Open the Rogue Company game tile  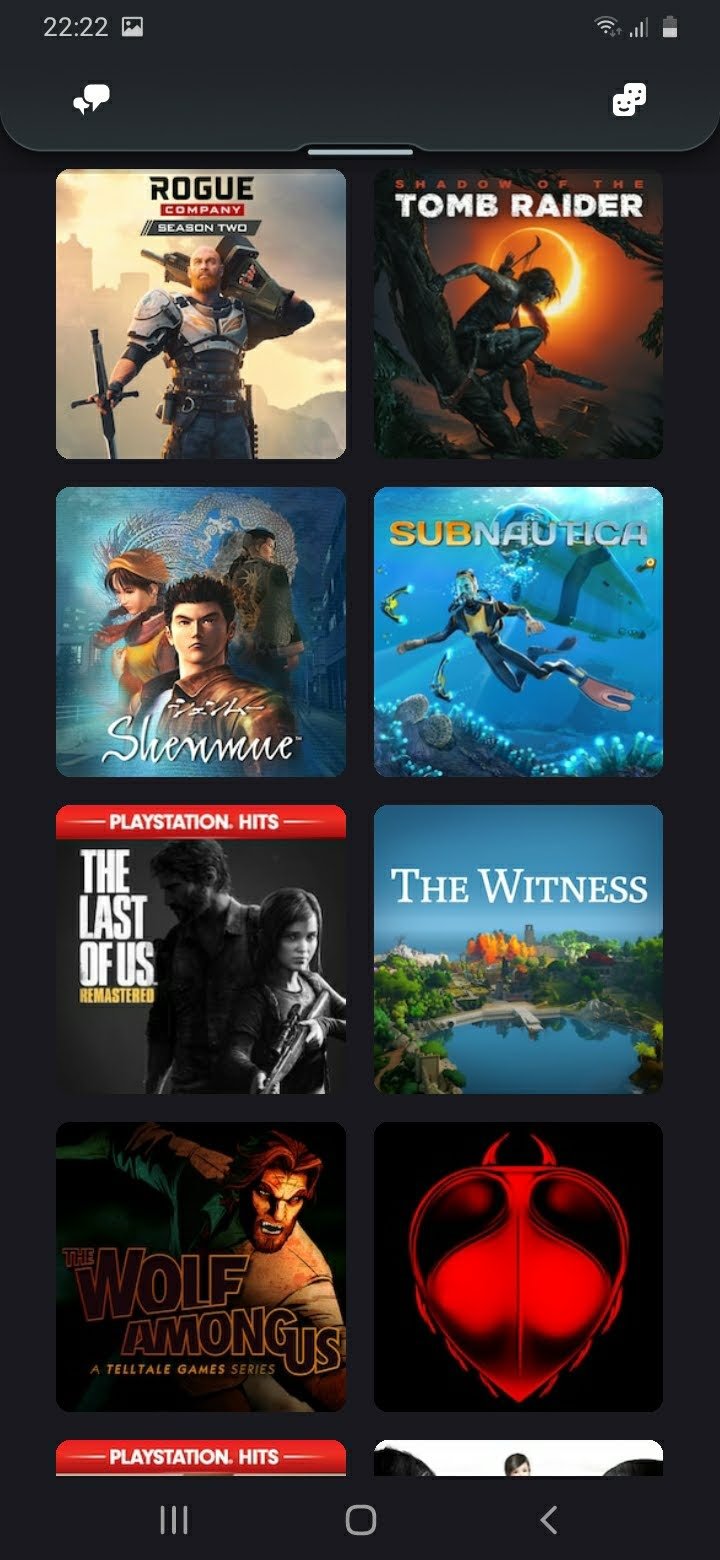coord(201,314)
